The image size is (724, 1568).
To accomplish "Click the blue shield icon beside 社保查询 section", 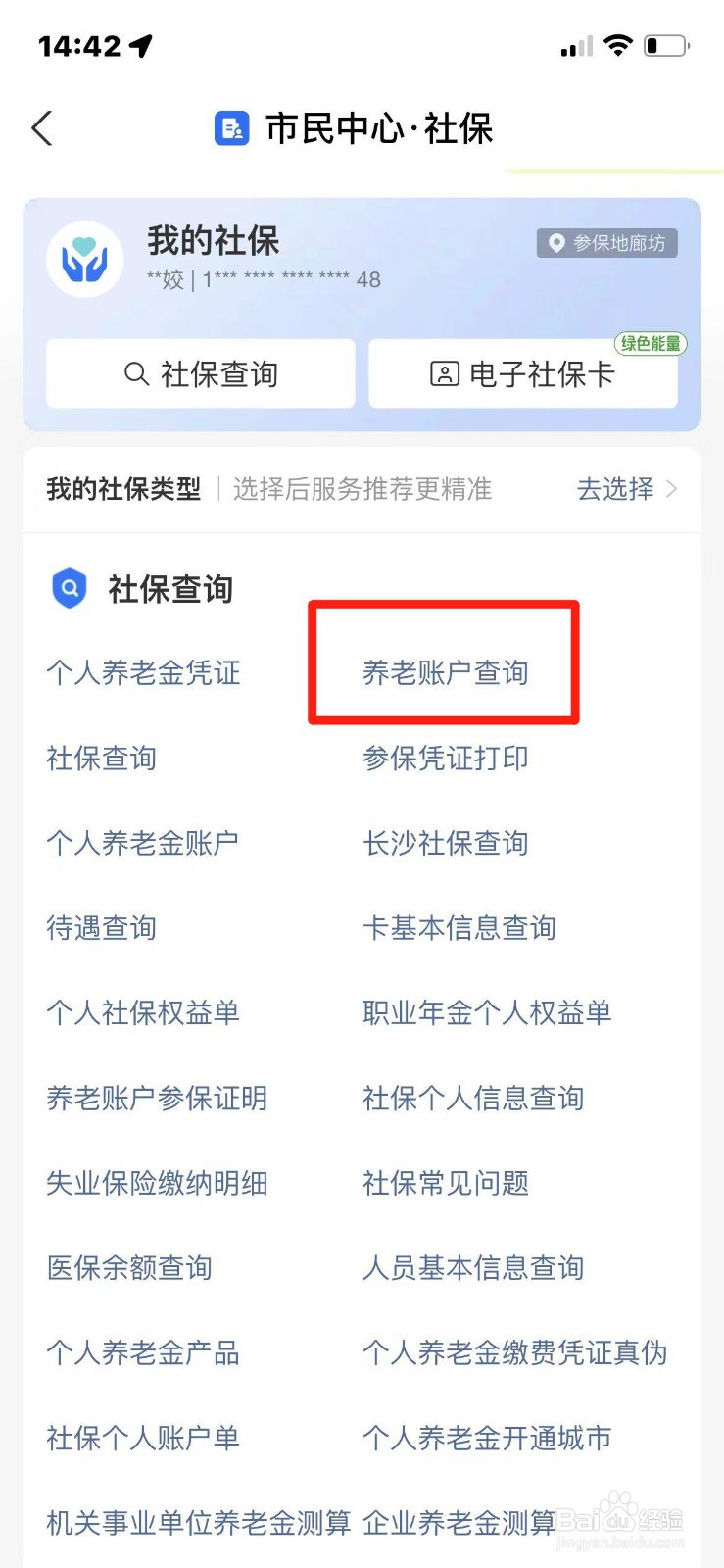I will tap(69, 588).
